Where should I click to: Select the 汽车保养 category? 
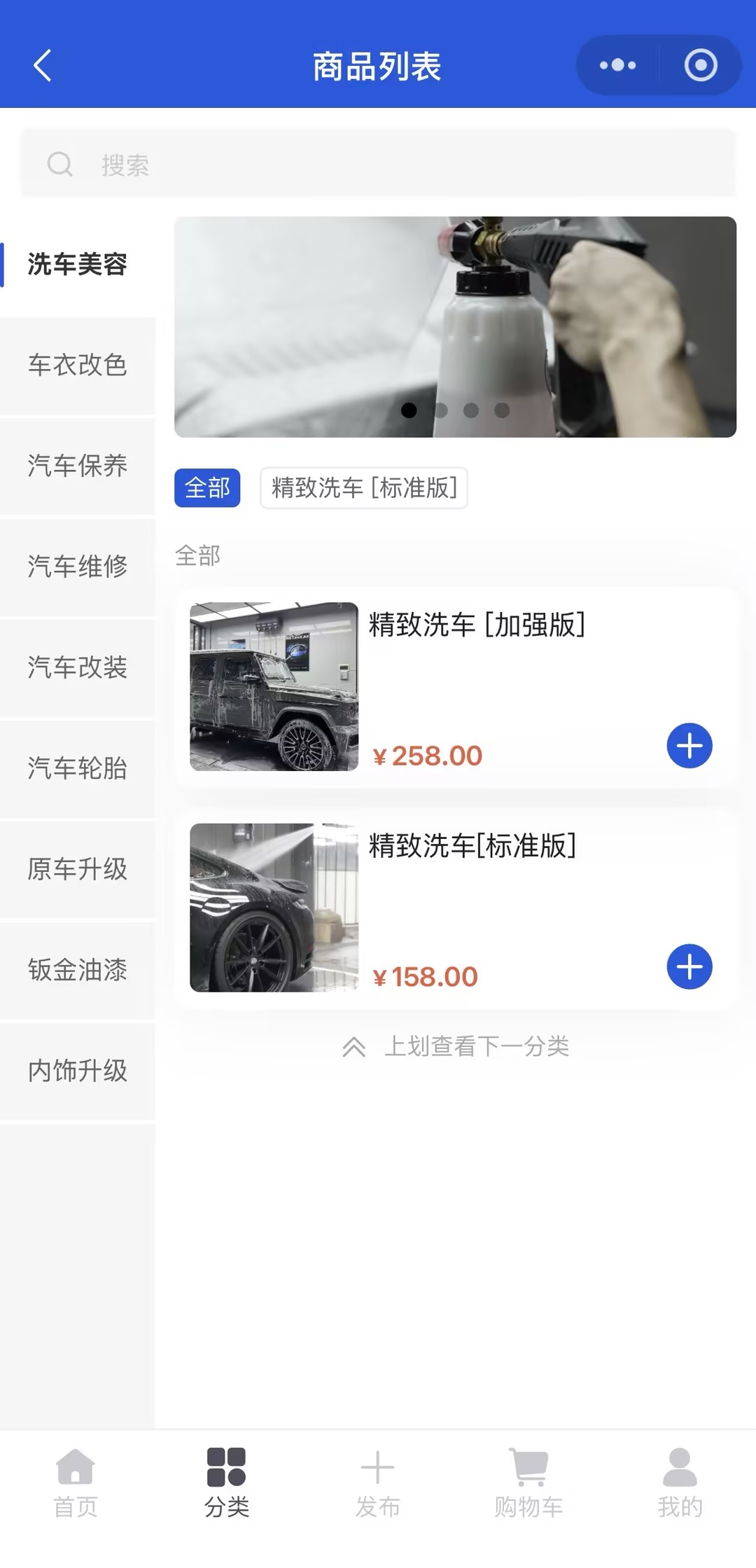coord(77,466)
